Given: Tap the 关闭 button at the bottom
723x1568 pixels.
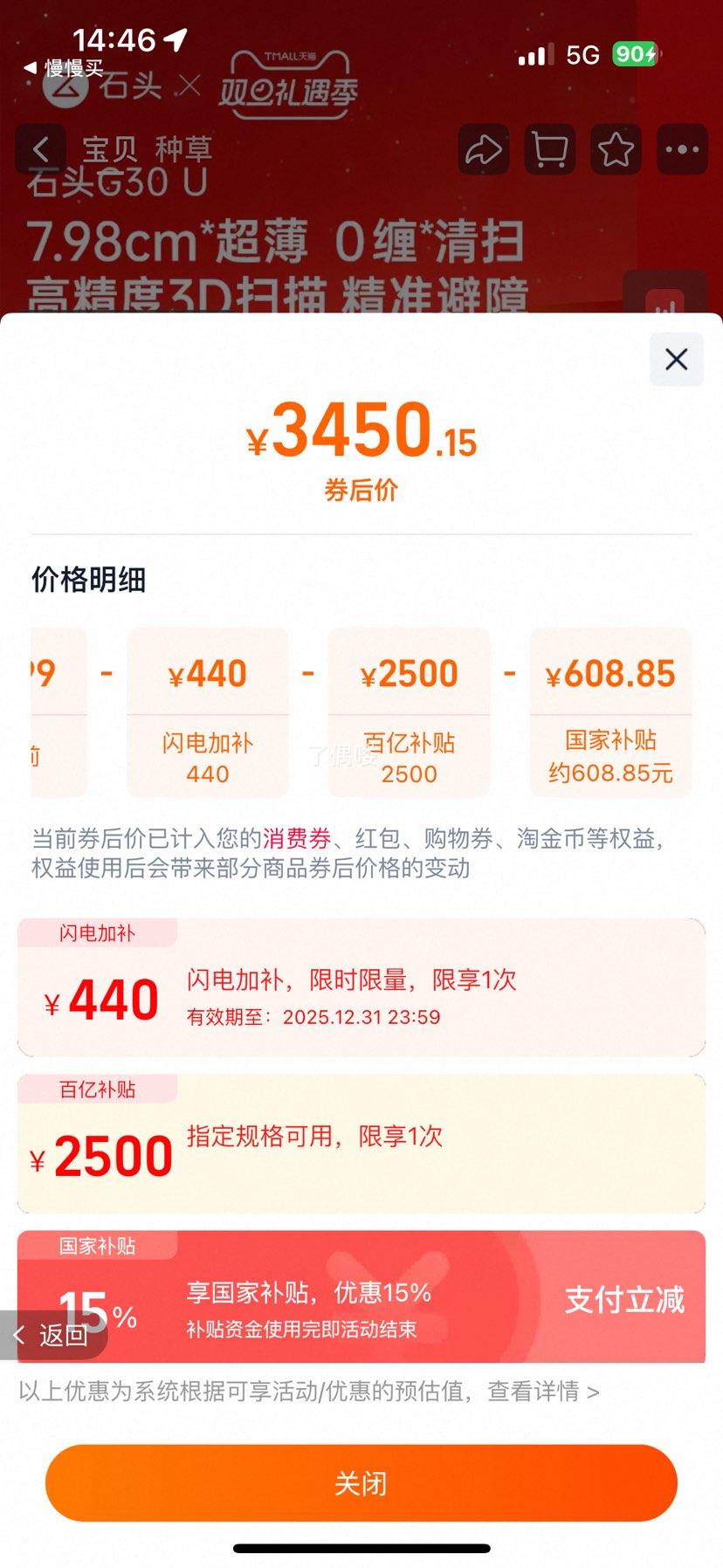Looking at the screenshot, I should (361, 1482).
